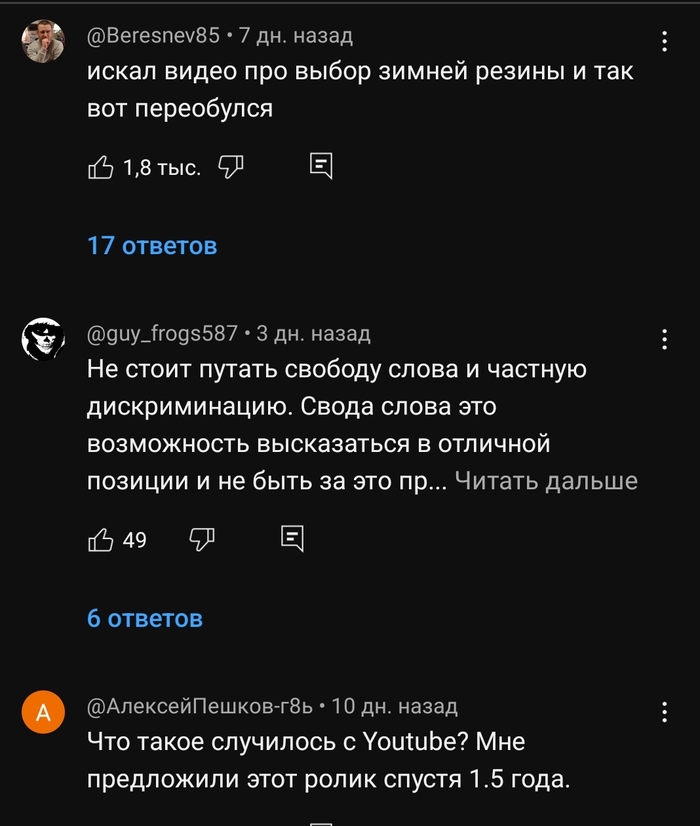Like the comment by @guy_frogs587
This screenshot has width=700, height=826.
click(x=100, y=539)
